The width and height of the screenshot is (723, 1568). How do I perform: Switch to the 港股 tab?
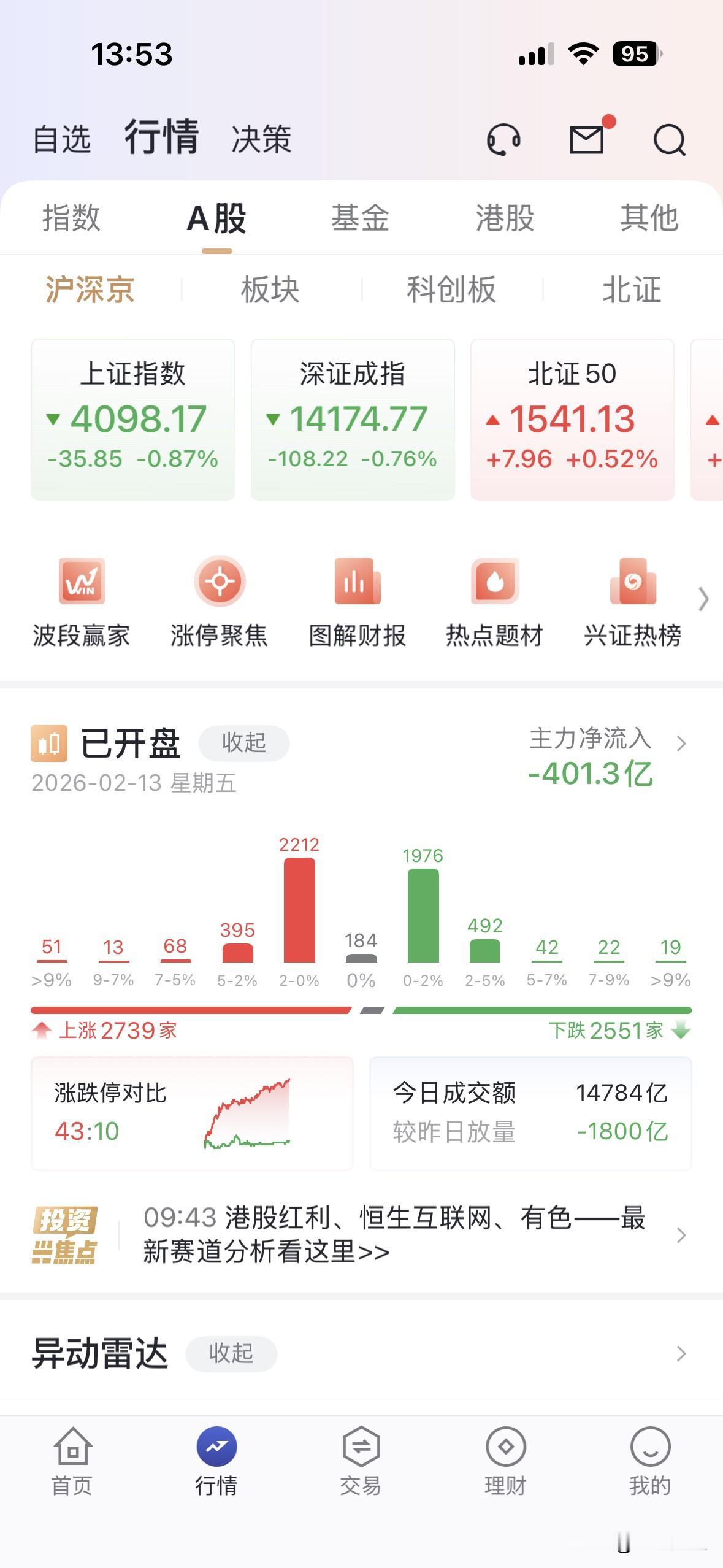coord(505,219)
